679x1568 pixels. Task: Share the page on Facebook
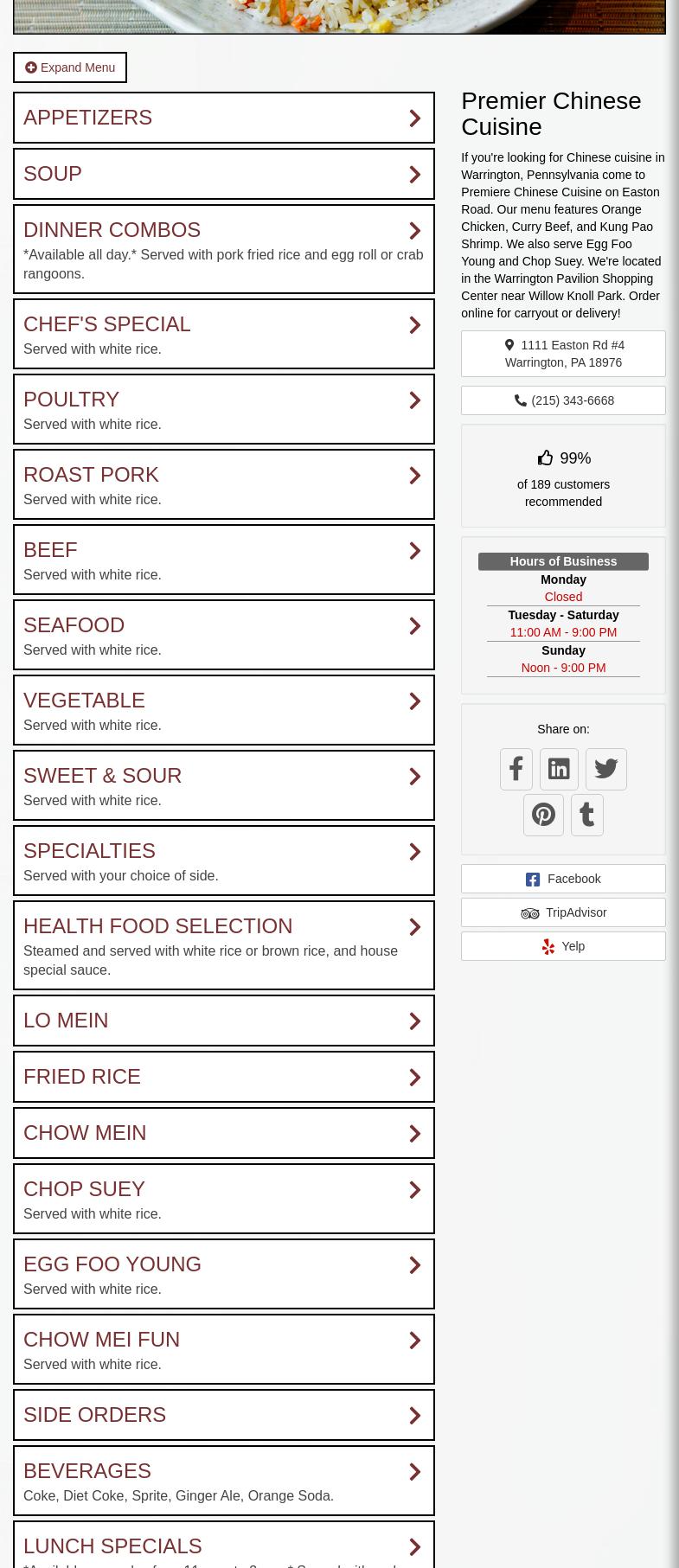coord(516,769)
